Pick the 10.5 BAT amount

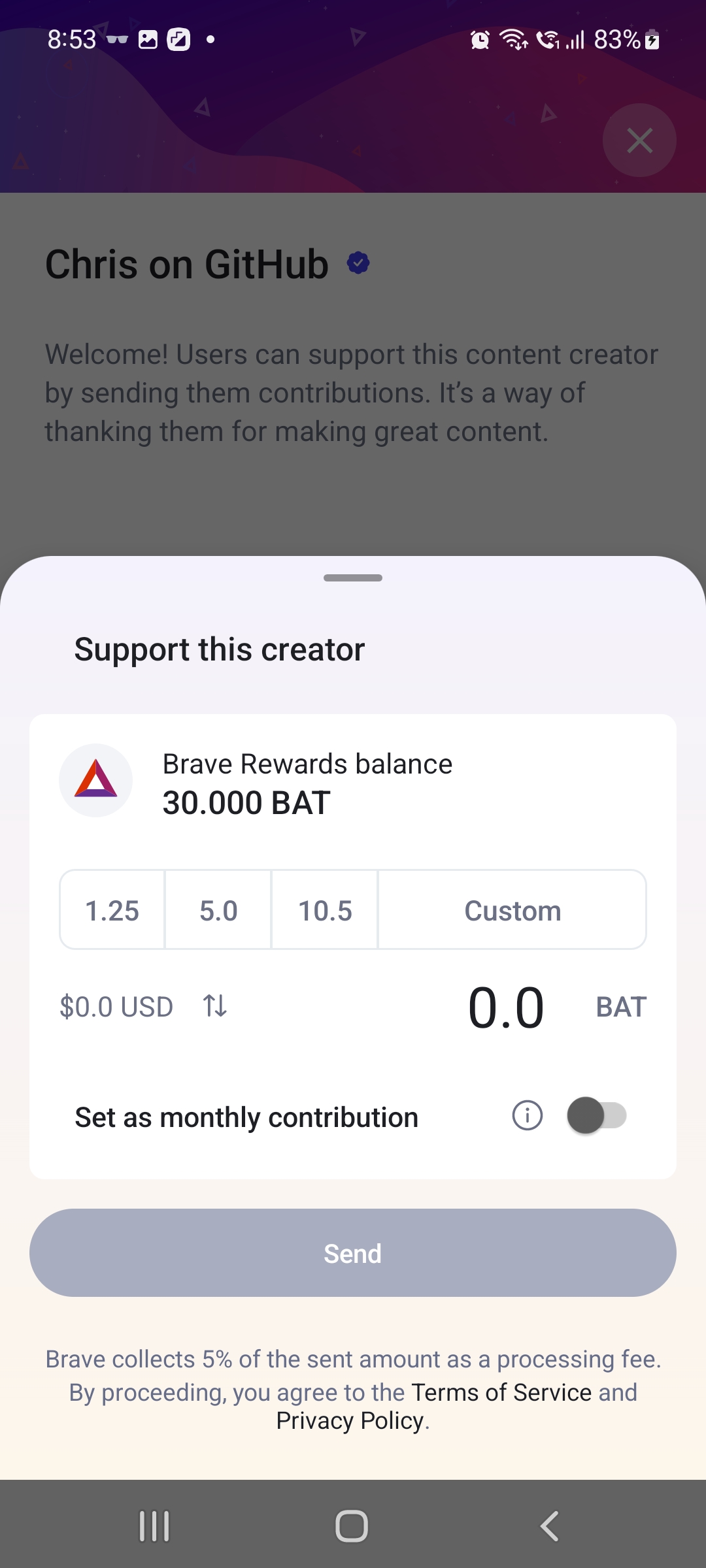[325, 910]
